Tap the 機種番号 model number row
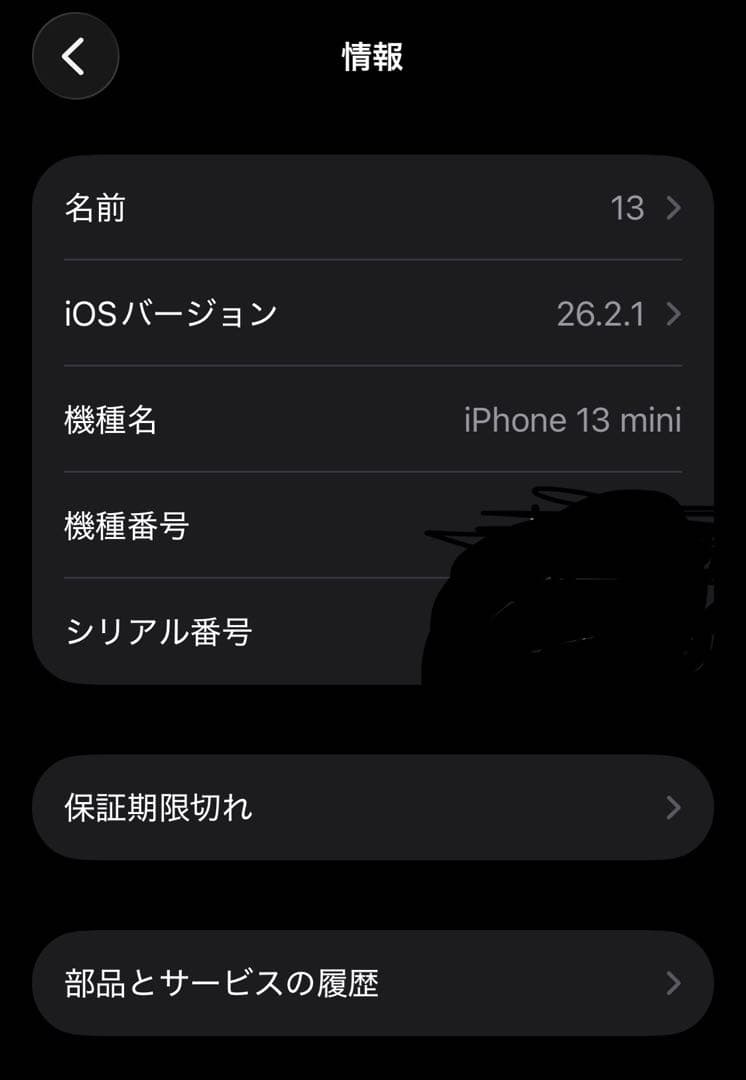Image resolution: width=746 pixels, height=1080 pixels. (250, 526)
